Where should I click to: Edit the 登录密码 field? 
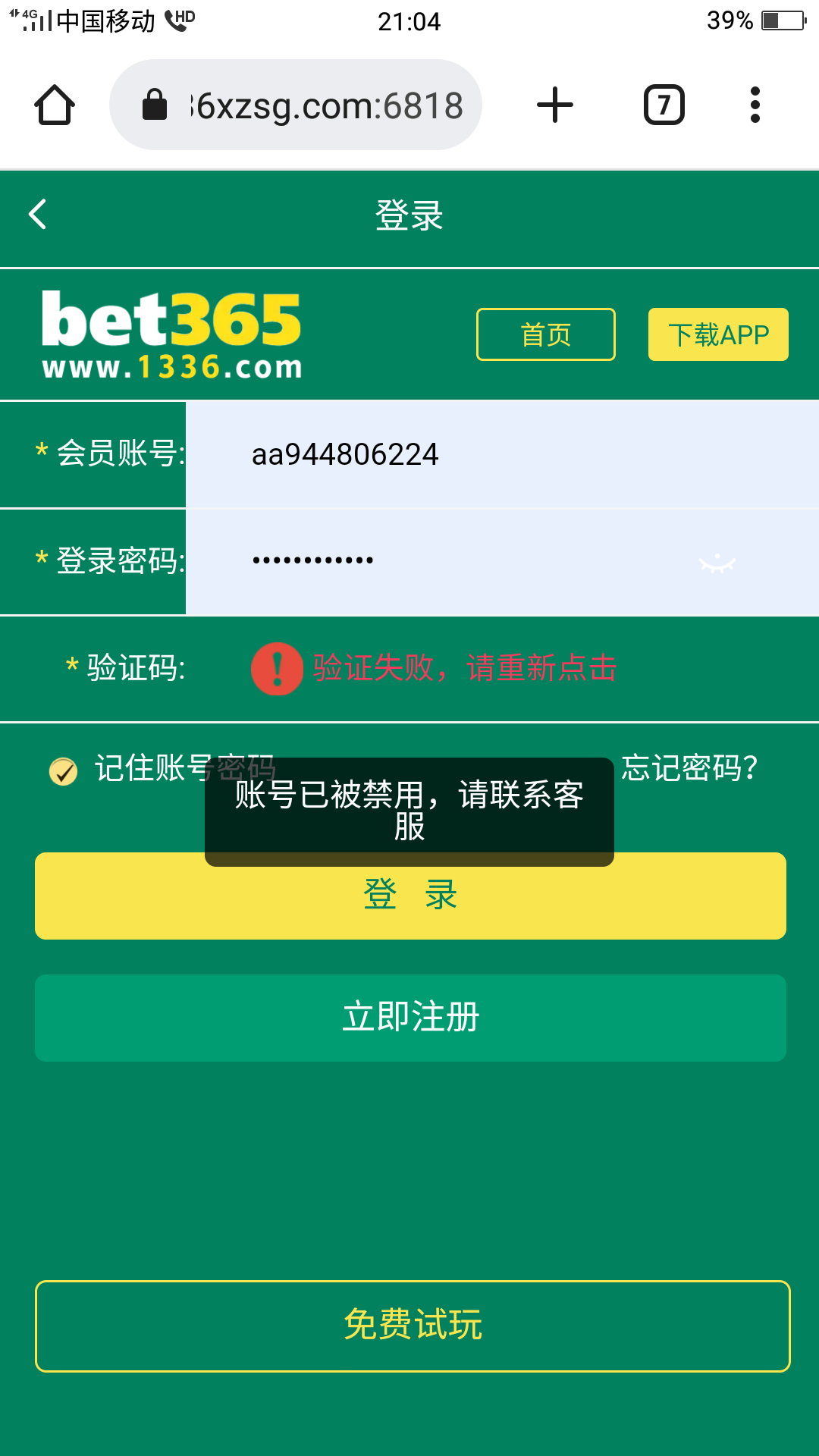pyautogui.click(x=455, y=561)
